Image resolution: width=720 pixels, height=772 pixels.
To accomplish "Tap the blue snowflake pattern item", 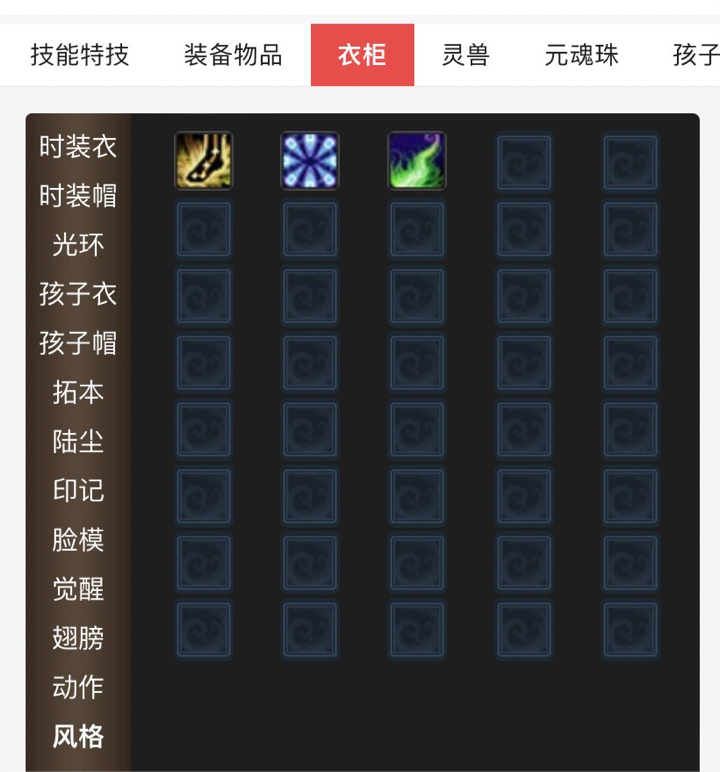I will 310,161.
